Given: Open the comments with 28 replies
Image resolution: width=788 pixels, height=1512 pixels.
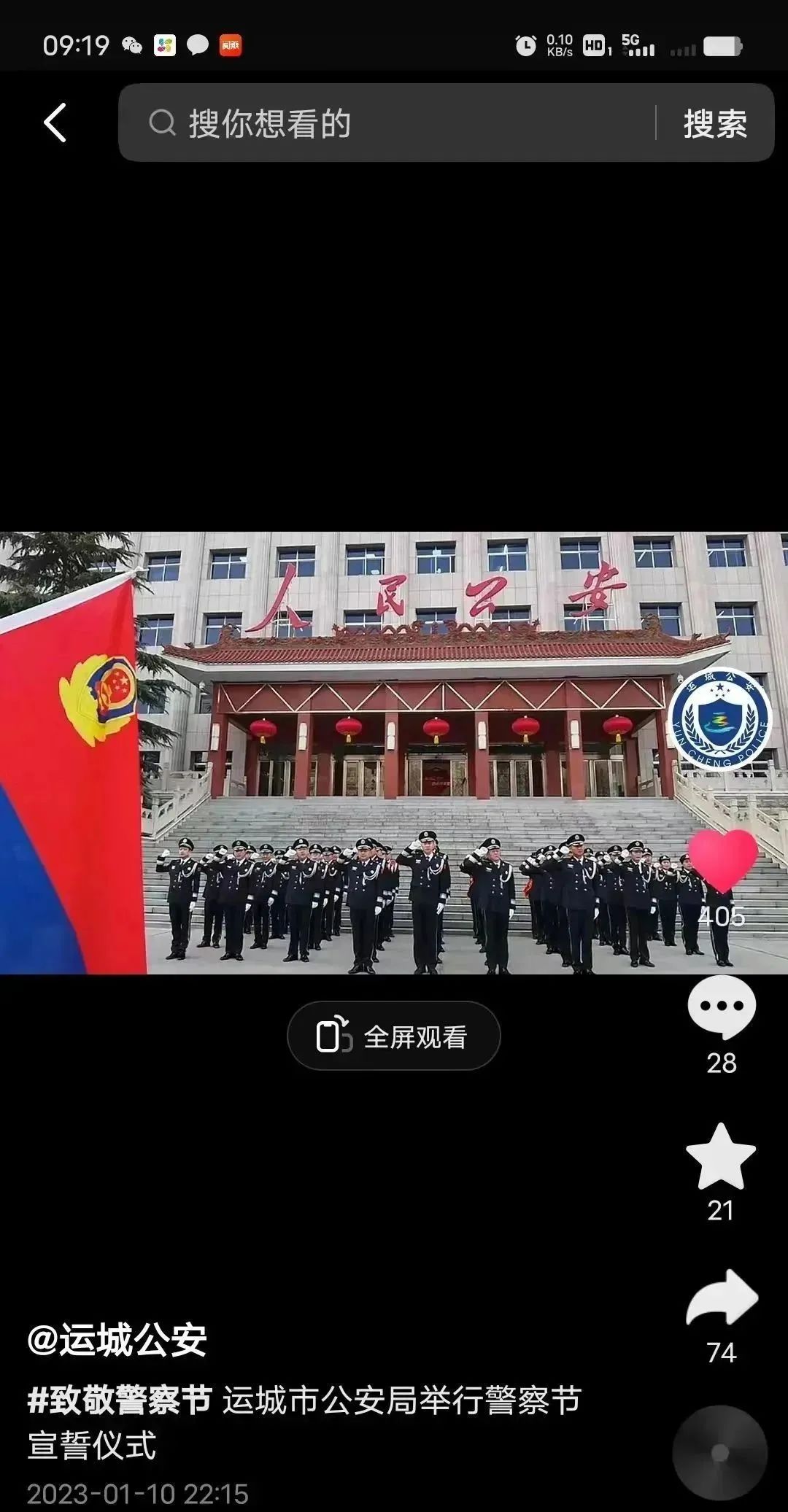Looking at the screenshot, I should 722,1007.
